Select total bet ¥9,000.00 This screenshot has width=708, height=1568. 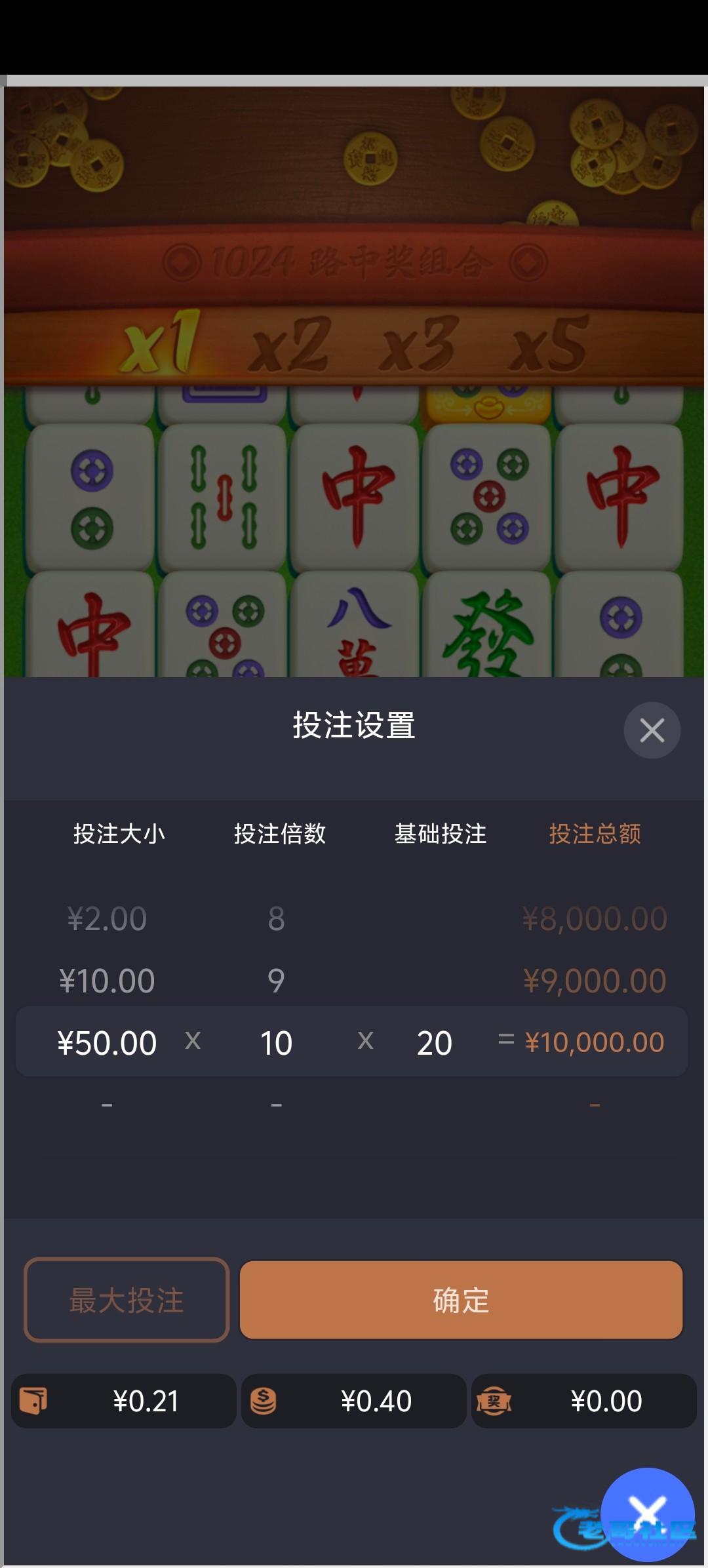point(594,981)
